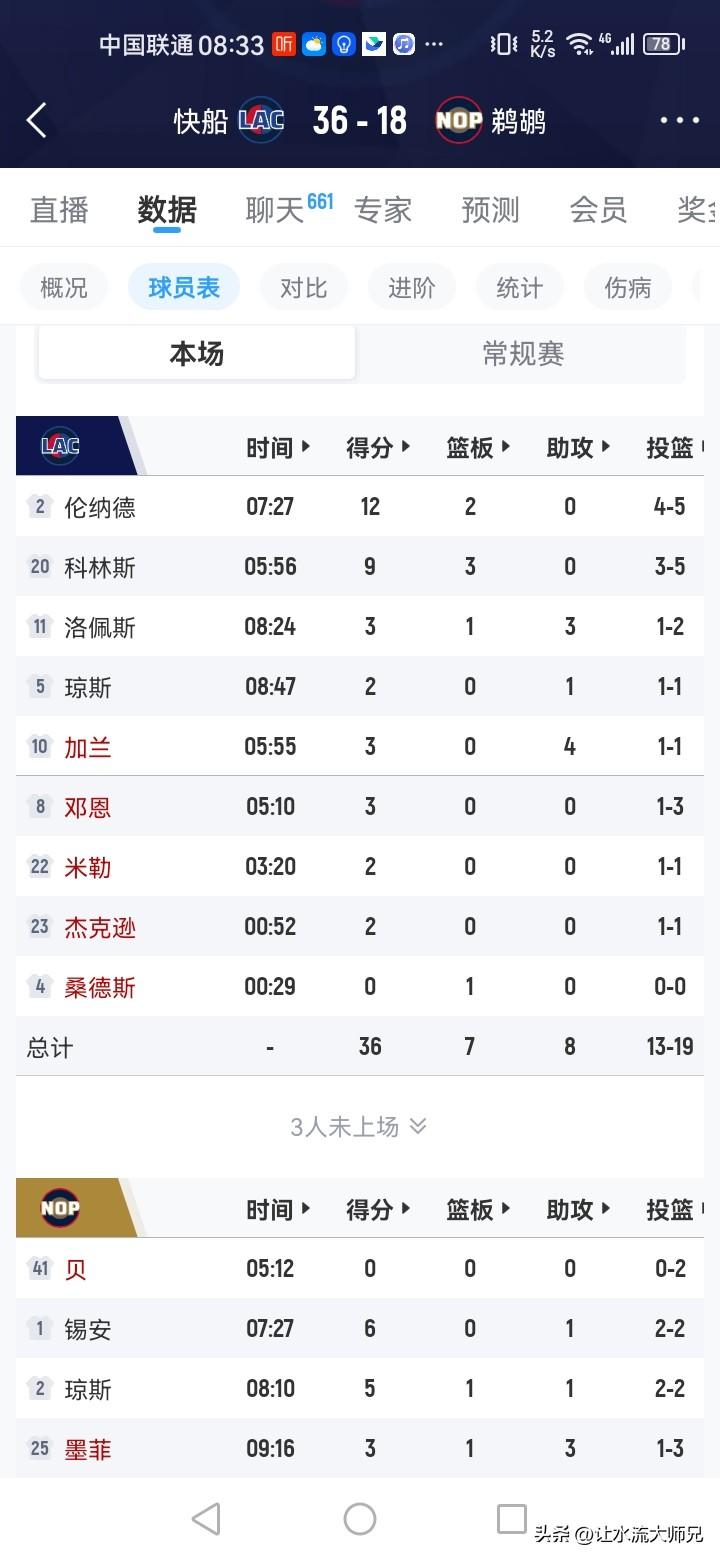Switch to the 伤病 injuries sub-tab
Screen dimensions: 720x1560
click(628, 287)
